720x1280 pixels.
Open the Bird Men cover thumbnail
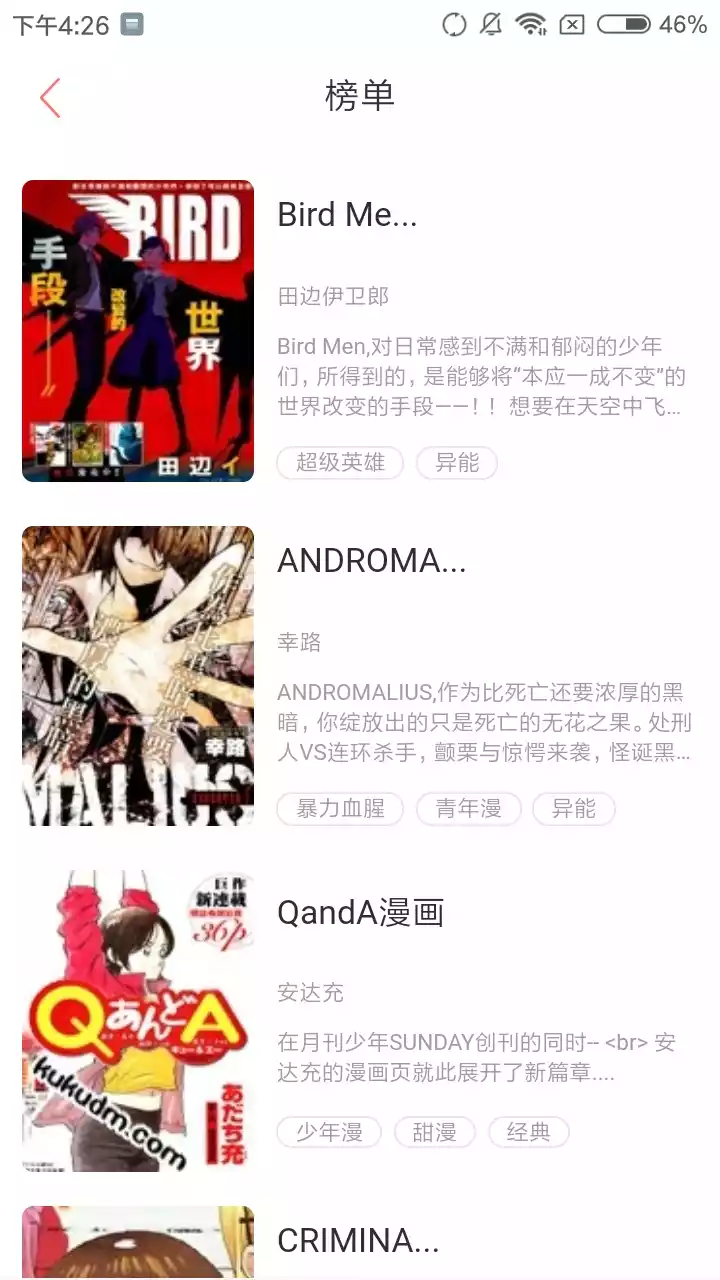point(137,330)
